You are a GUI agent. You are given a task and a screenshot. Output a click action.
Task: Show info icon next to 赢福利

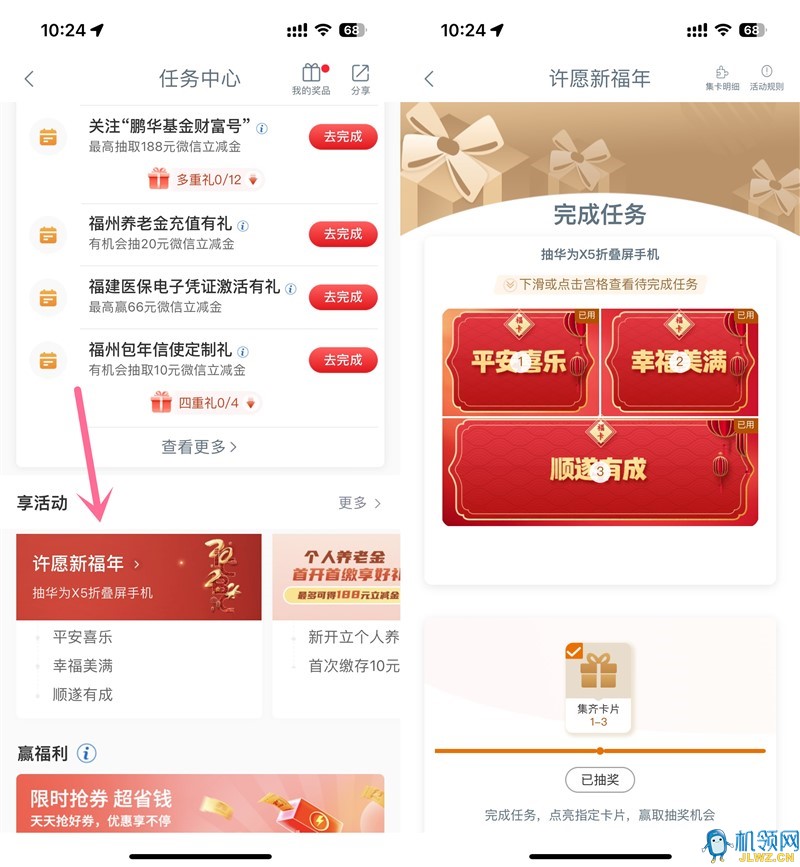87,753
